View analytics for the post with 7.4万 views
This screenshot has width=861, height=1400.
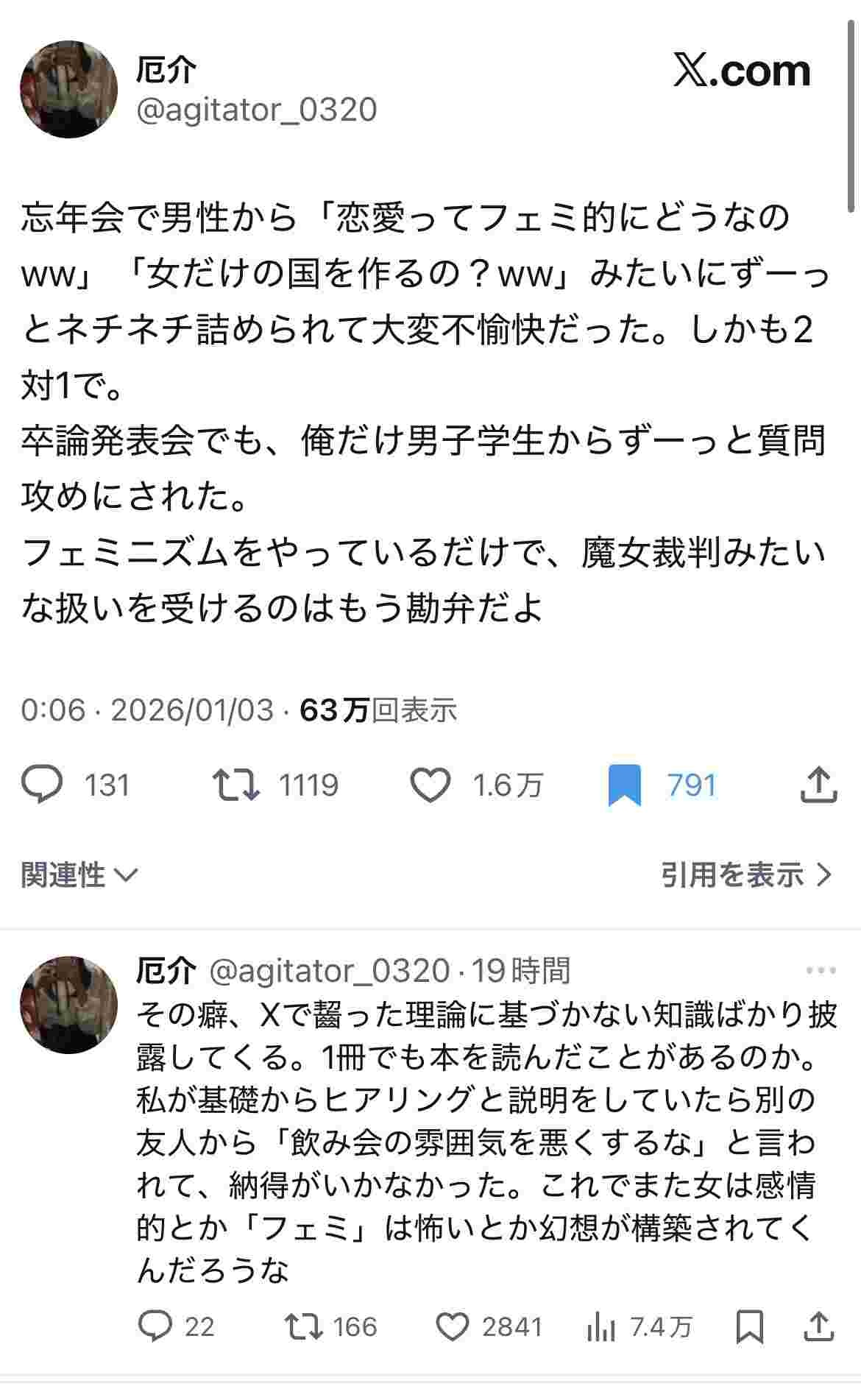(x=601, y=1326)
